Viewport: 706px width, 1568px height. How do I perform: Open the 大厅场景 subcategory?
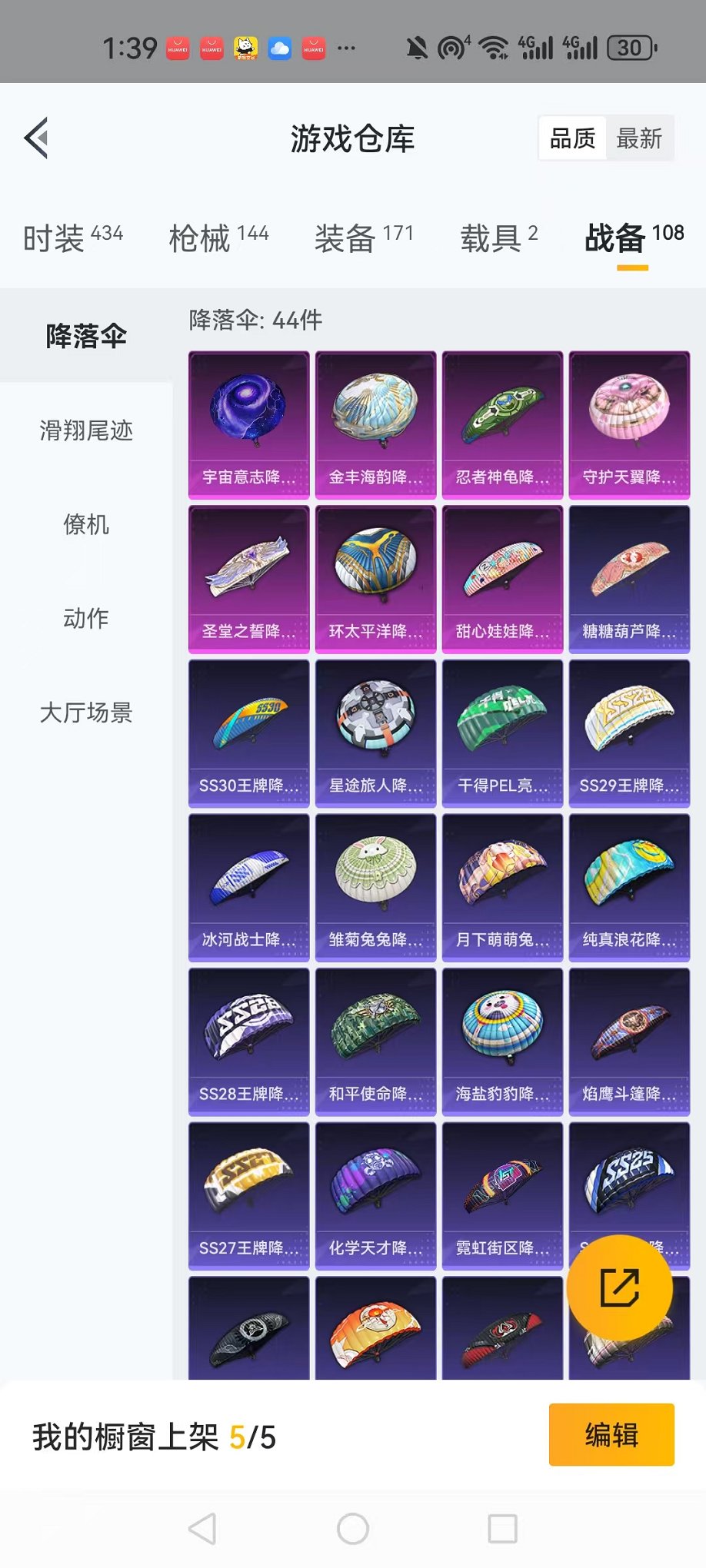coord(86,713)
